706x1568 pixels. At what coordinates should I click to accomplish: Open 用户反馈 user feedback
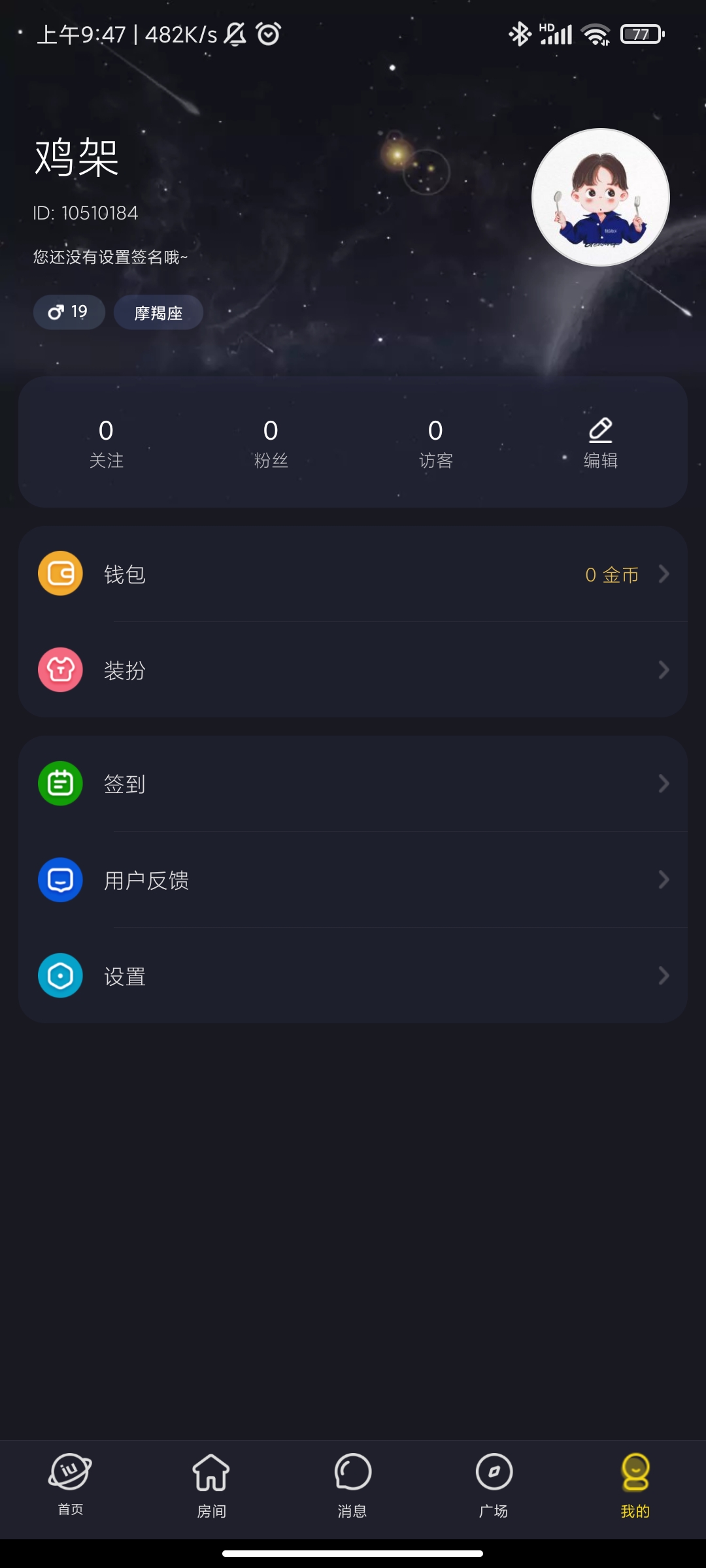pos(353,879)
